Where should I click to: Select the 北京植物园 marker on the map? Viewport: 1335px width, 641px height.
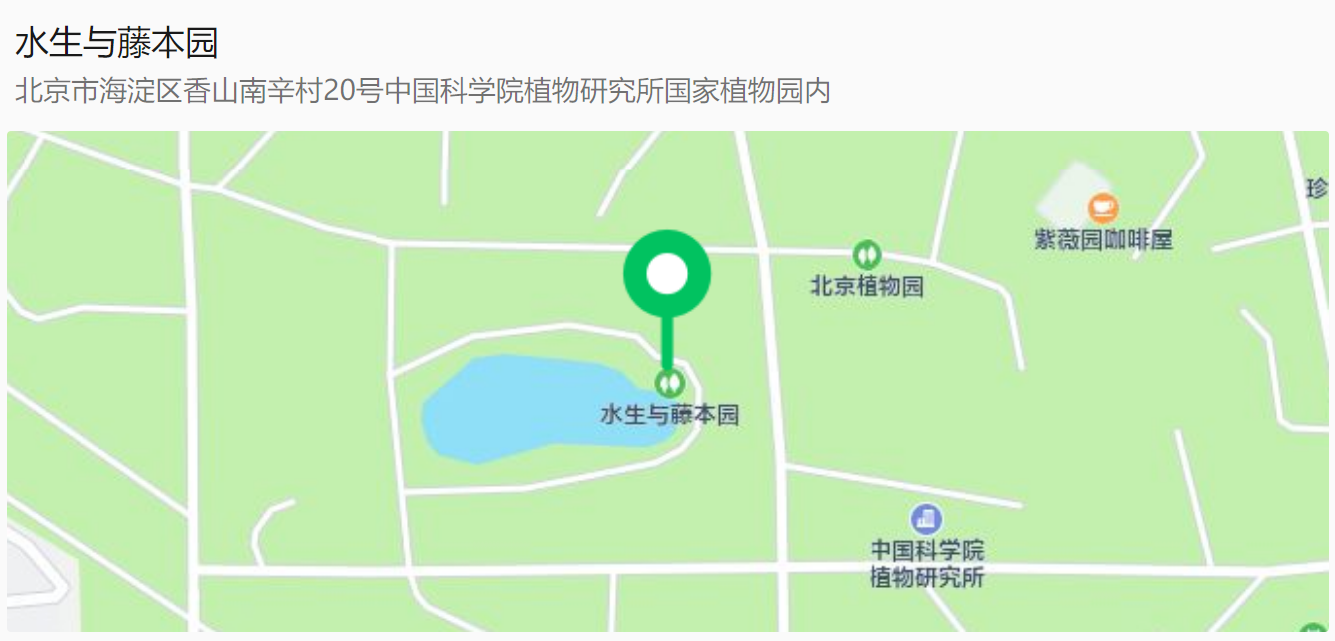click(x=866, y=254)
